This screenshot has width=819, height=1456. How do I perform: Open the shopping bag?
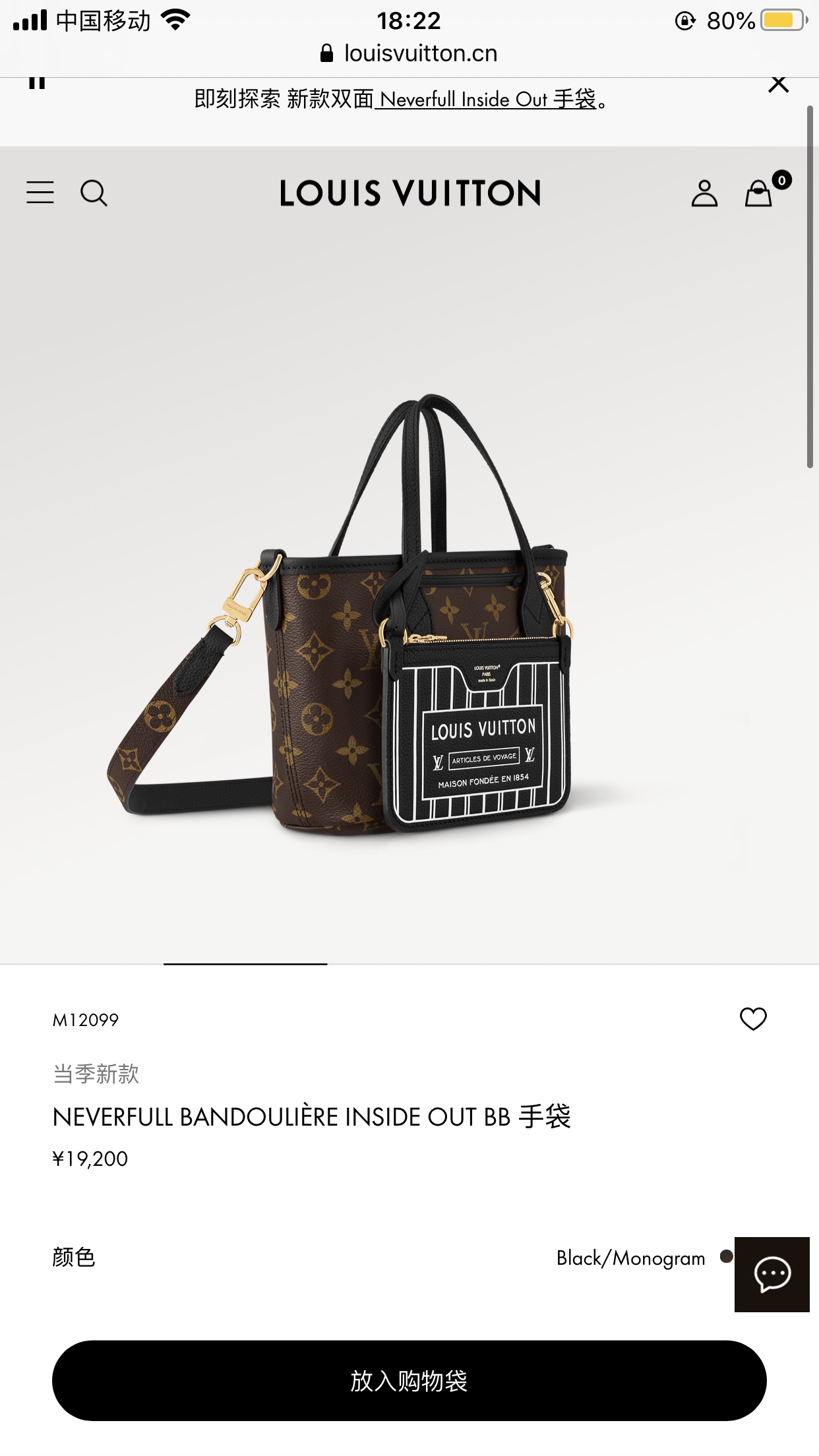point(760,193)
